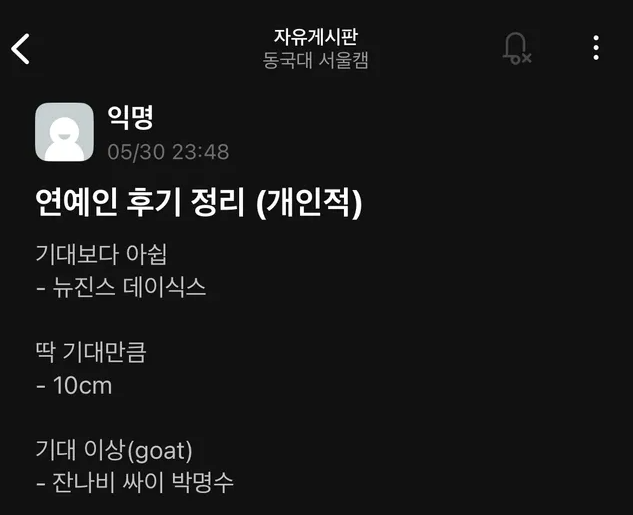Open the three-dot overflow menu

tap(596, 47)
